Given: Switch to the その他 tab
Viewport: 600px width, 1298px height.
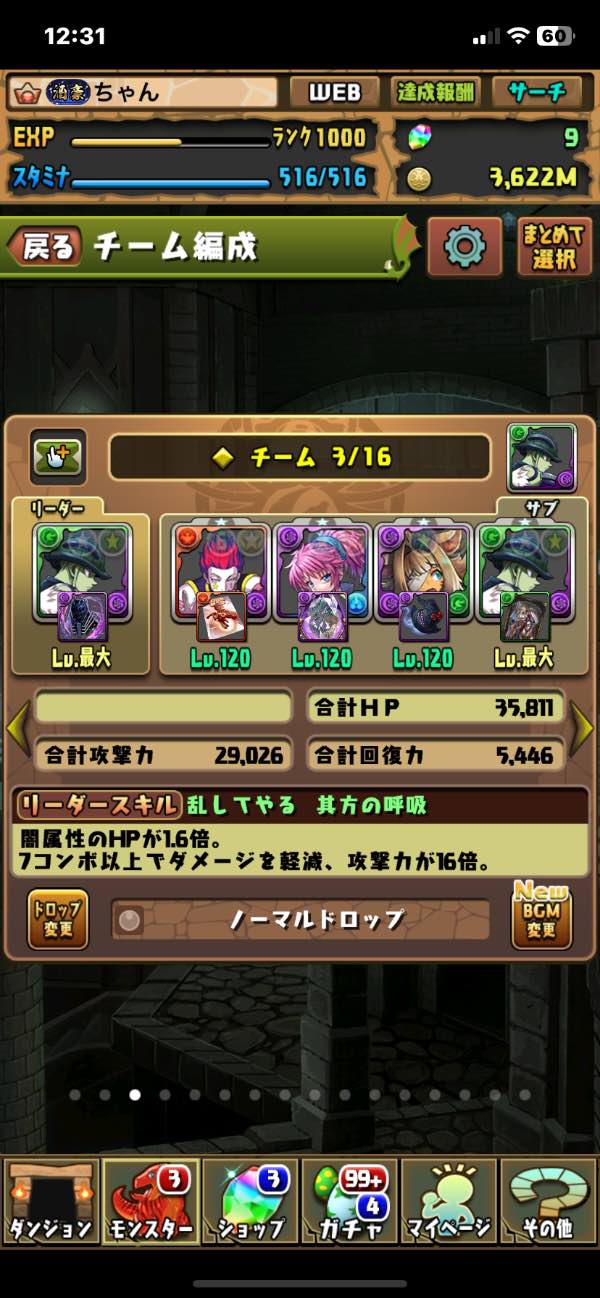Looking at the screenshot, I should click(549, 1200).
